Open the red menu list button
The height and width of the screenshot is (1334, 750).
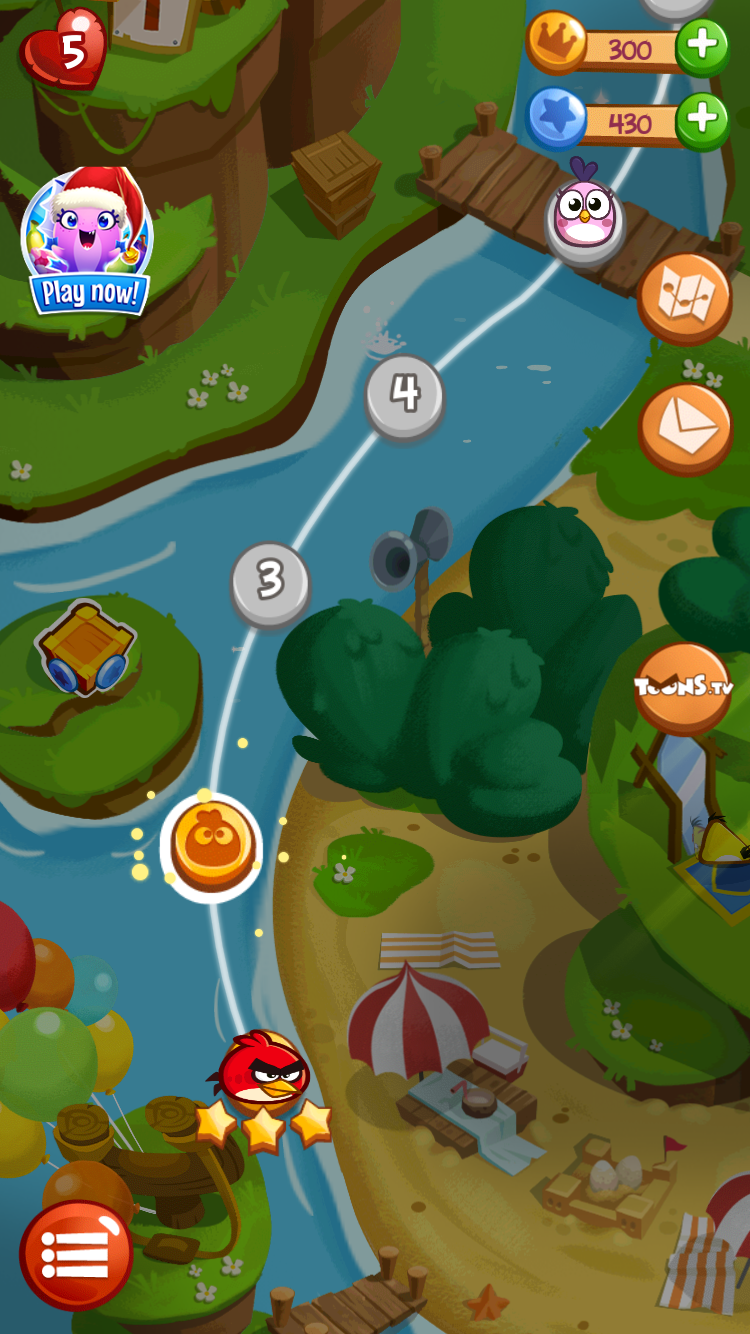[76, 1254]
